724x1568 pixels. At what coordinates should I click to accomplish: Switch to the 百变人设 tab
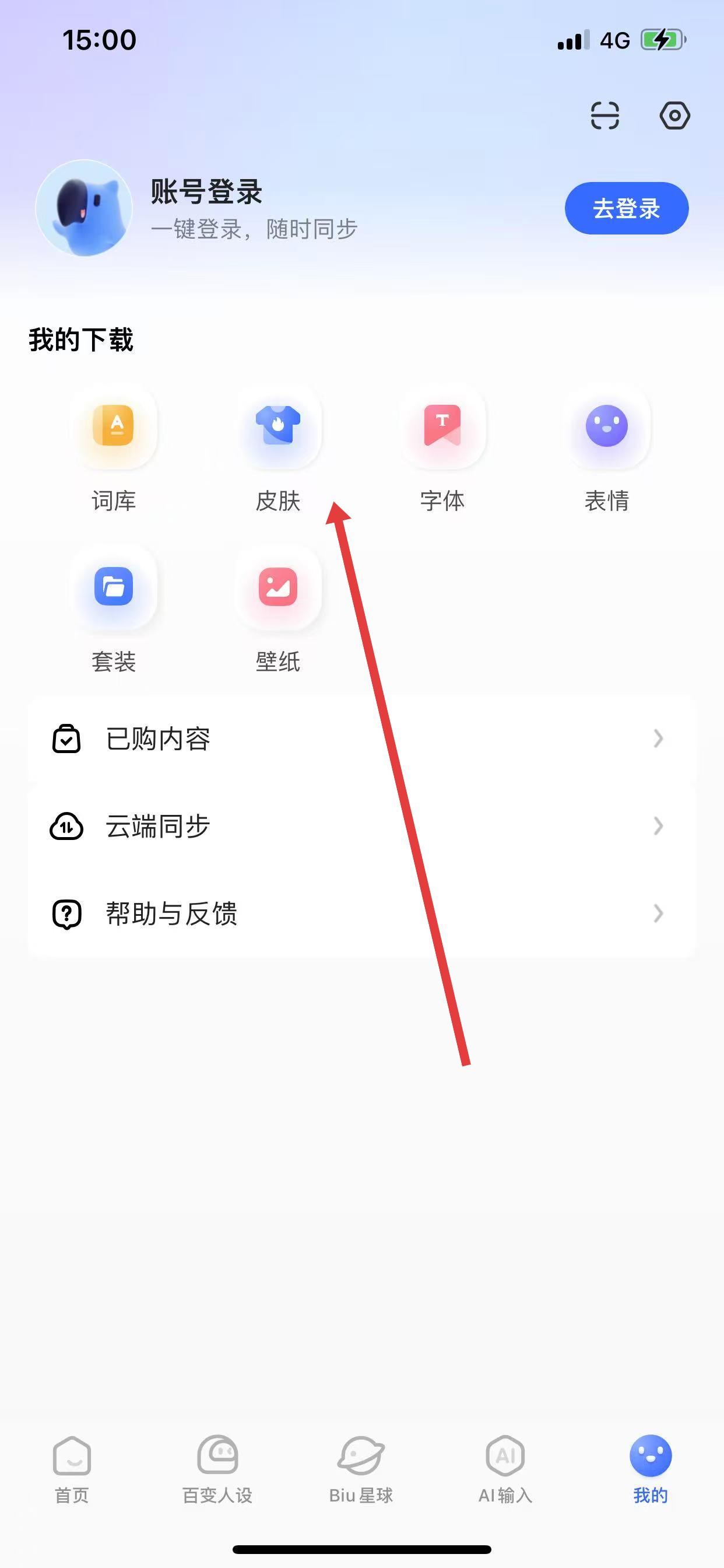(217, 1468)
